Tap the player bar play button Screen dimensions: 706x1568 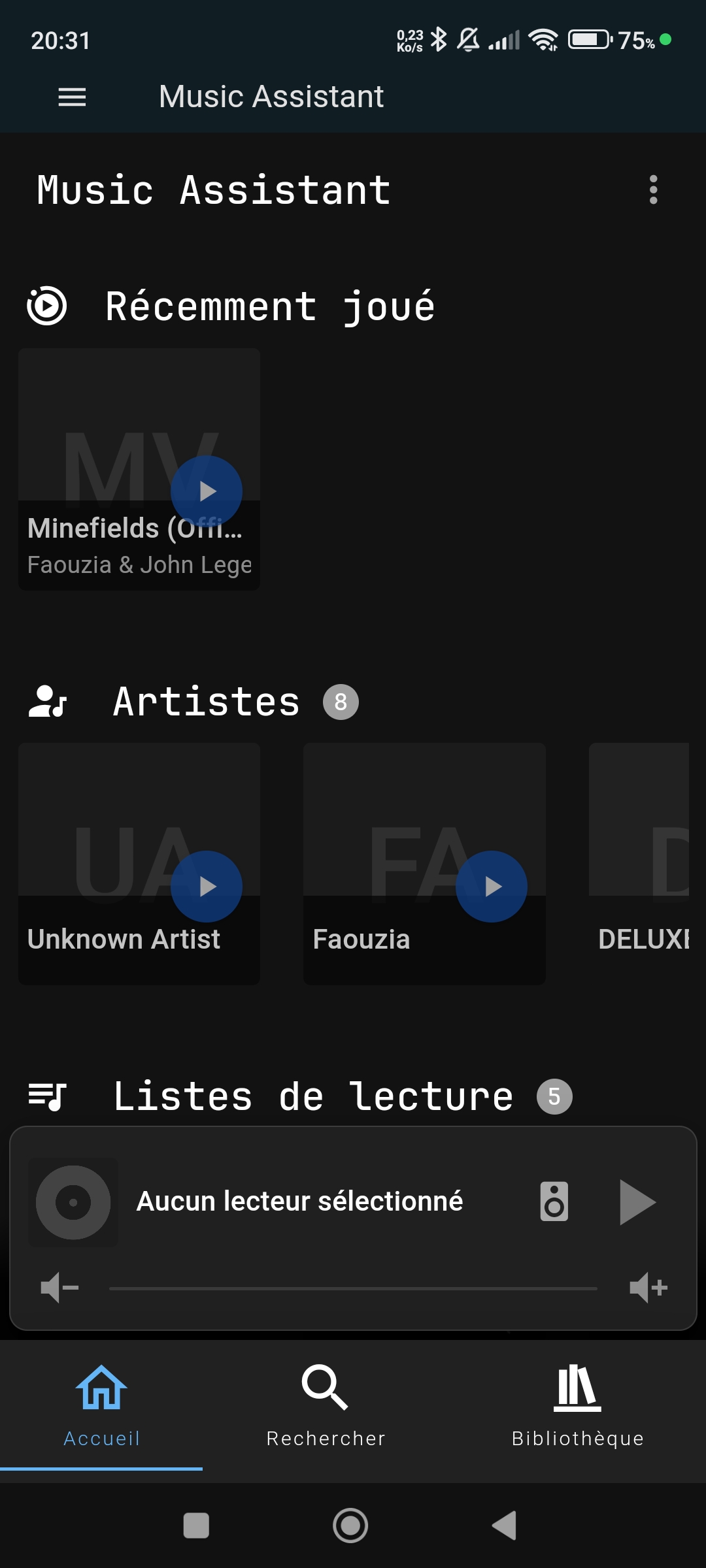[637, 1201]
